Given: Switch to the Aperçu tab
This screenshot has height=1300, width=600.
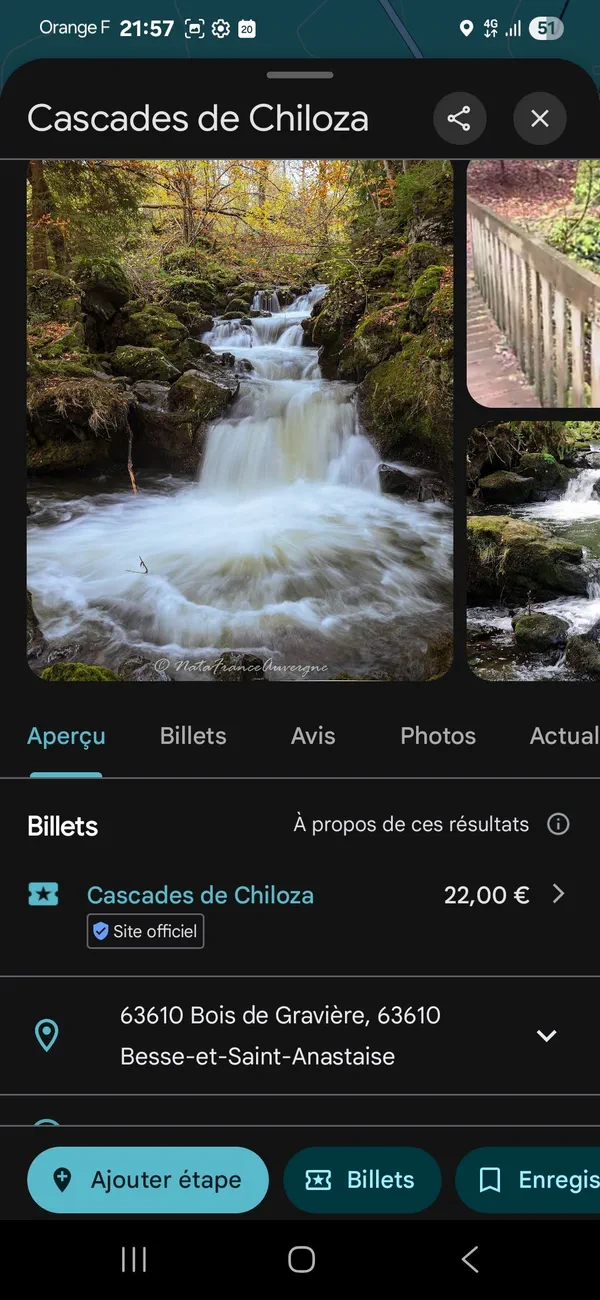Looking at the screenshot, I should pos(66,736).
